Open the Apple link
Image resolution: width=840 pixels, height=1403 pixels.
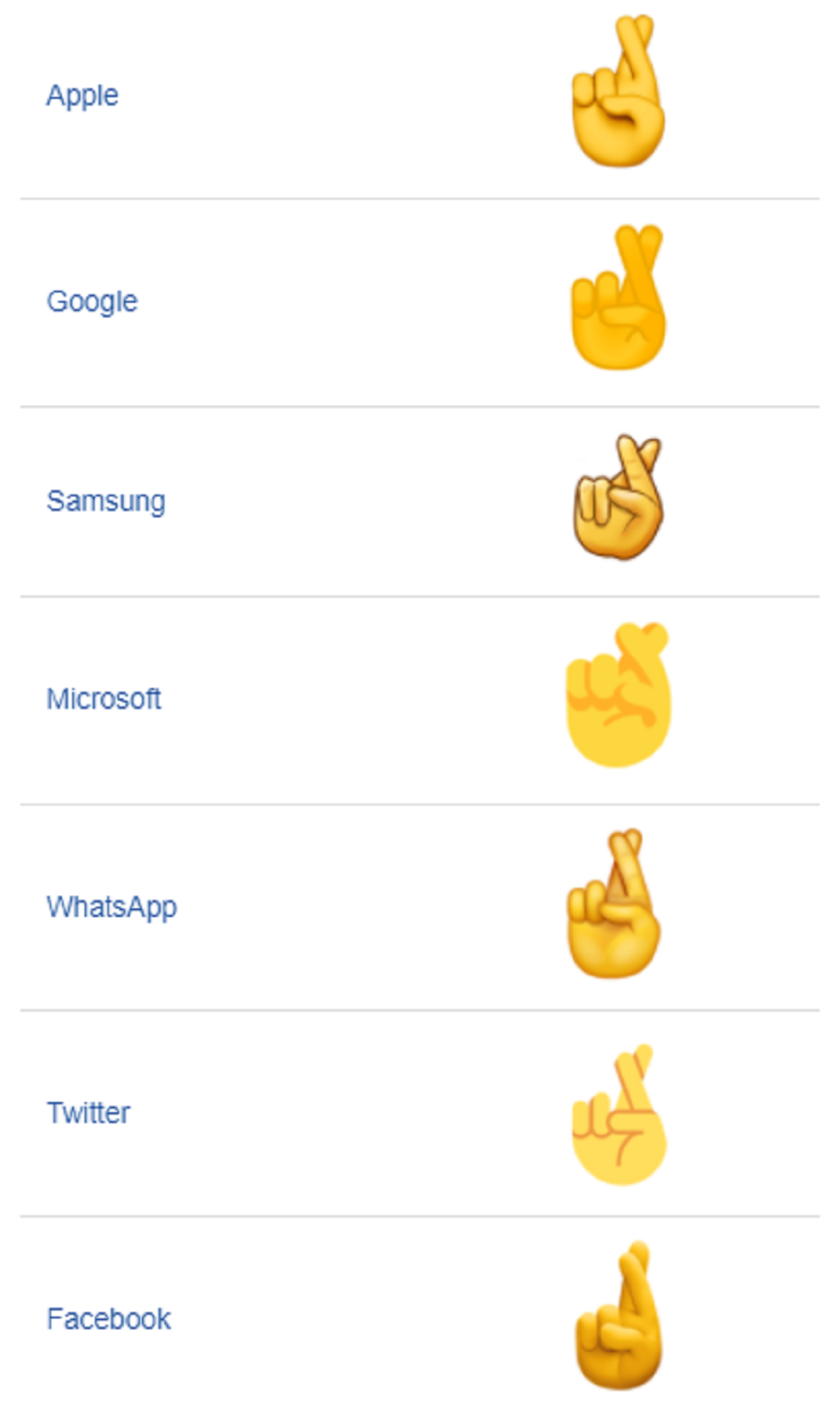pyautogui.click(x=82, y=96)
